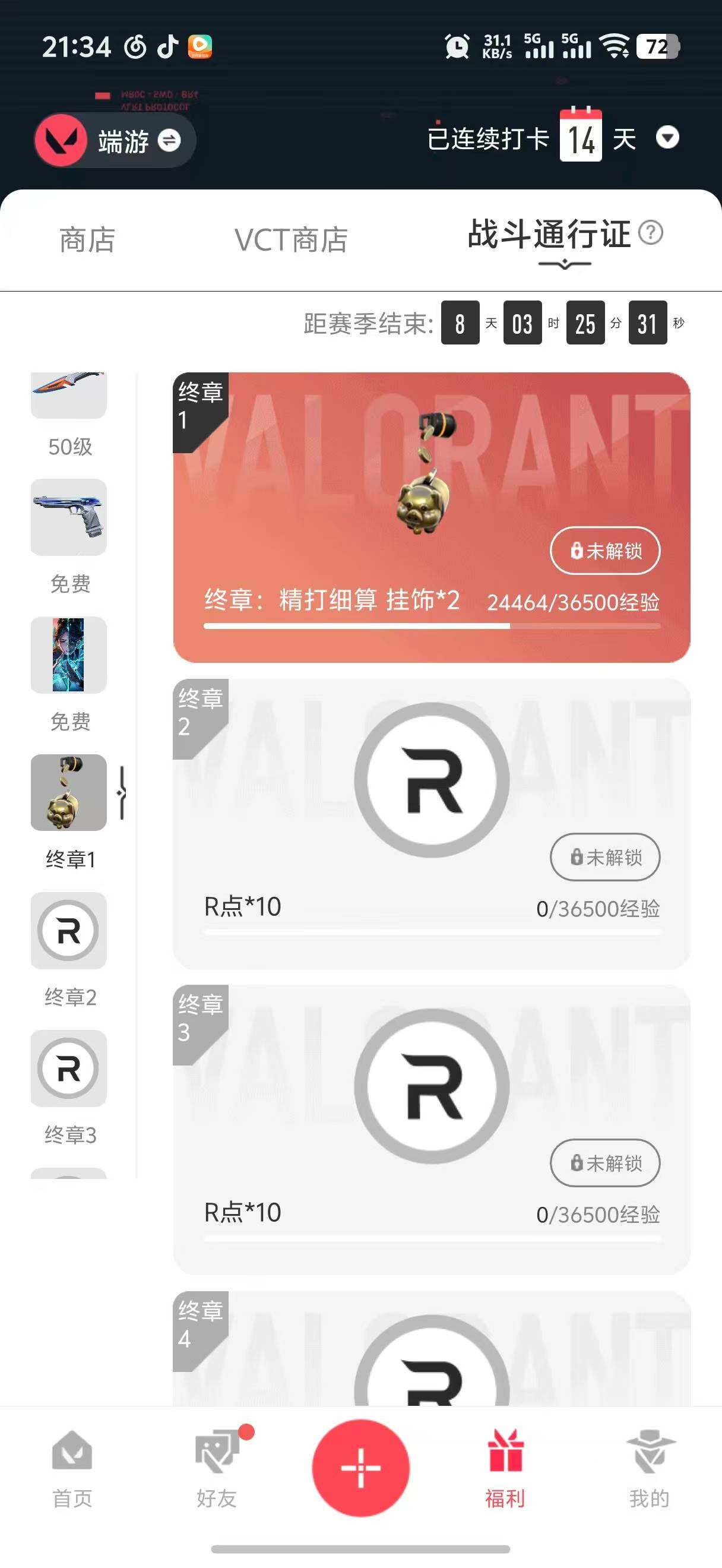The height and width of the screenshot is (1568, 722).
Task: Collapse the 战斗通行证 section via its underline chevron
Action: pos(565,263)
